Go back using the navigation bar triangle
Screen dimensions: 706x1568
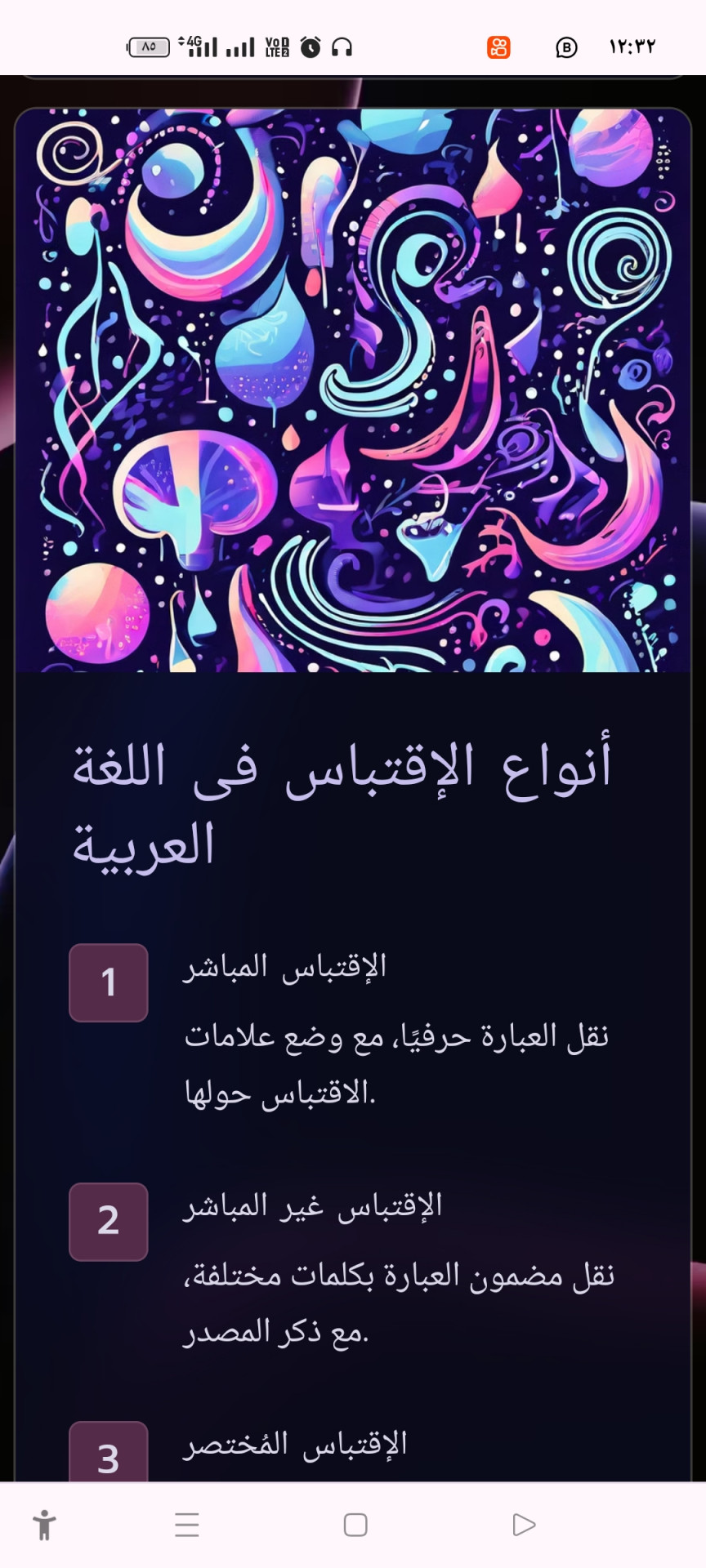523,1525
